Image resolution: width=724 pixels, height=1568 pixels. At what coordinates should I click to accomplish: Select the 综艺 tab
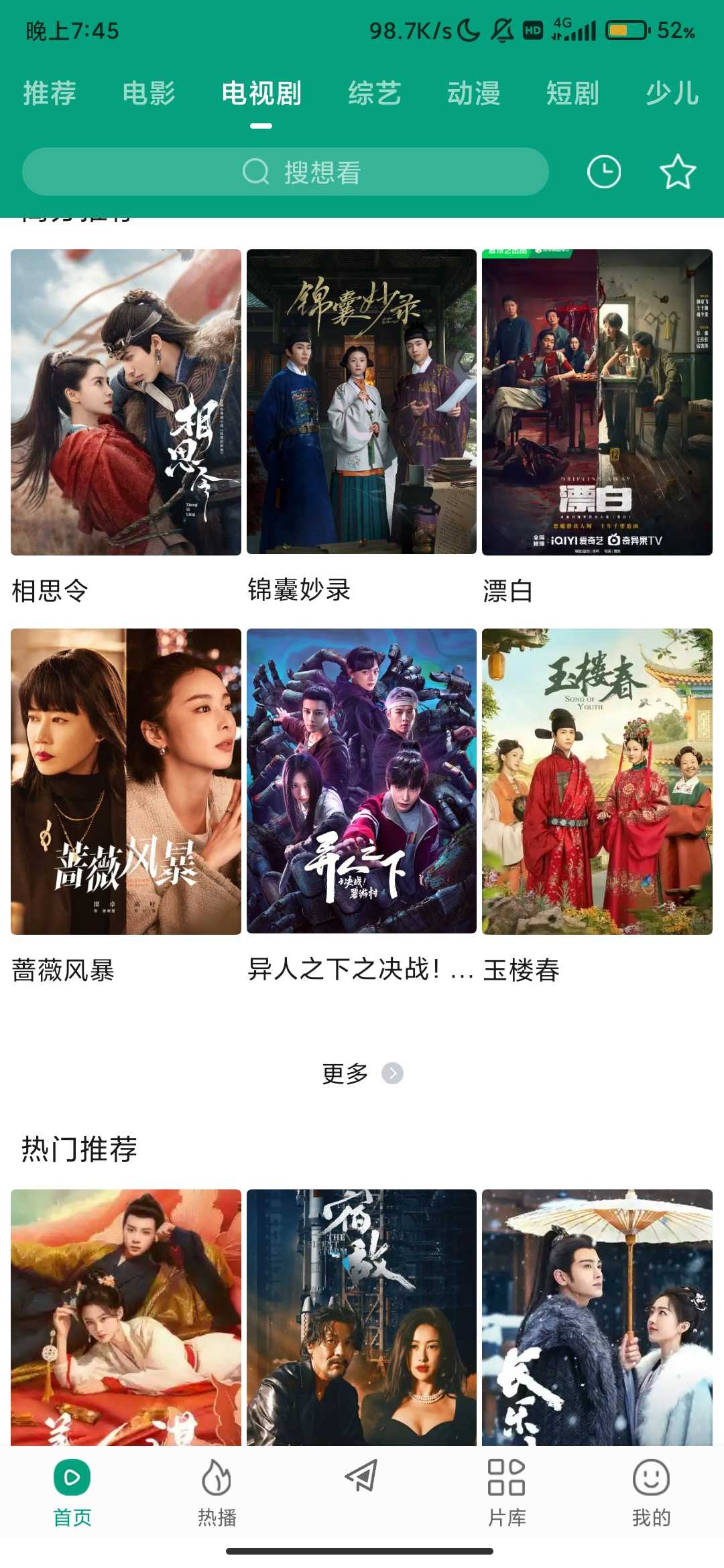point(375,93)
